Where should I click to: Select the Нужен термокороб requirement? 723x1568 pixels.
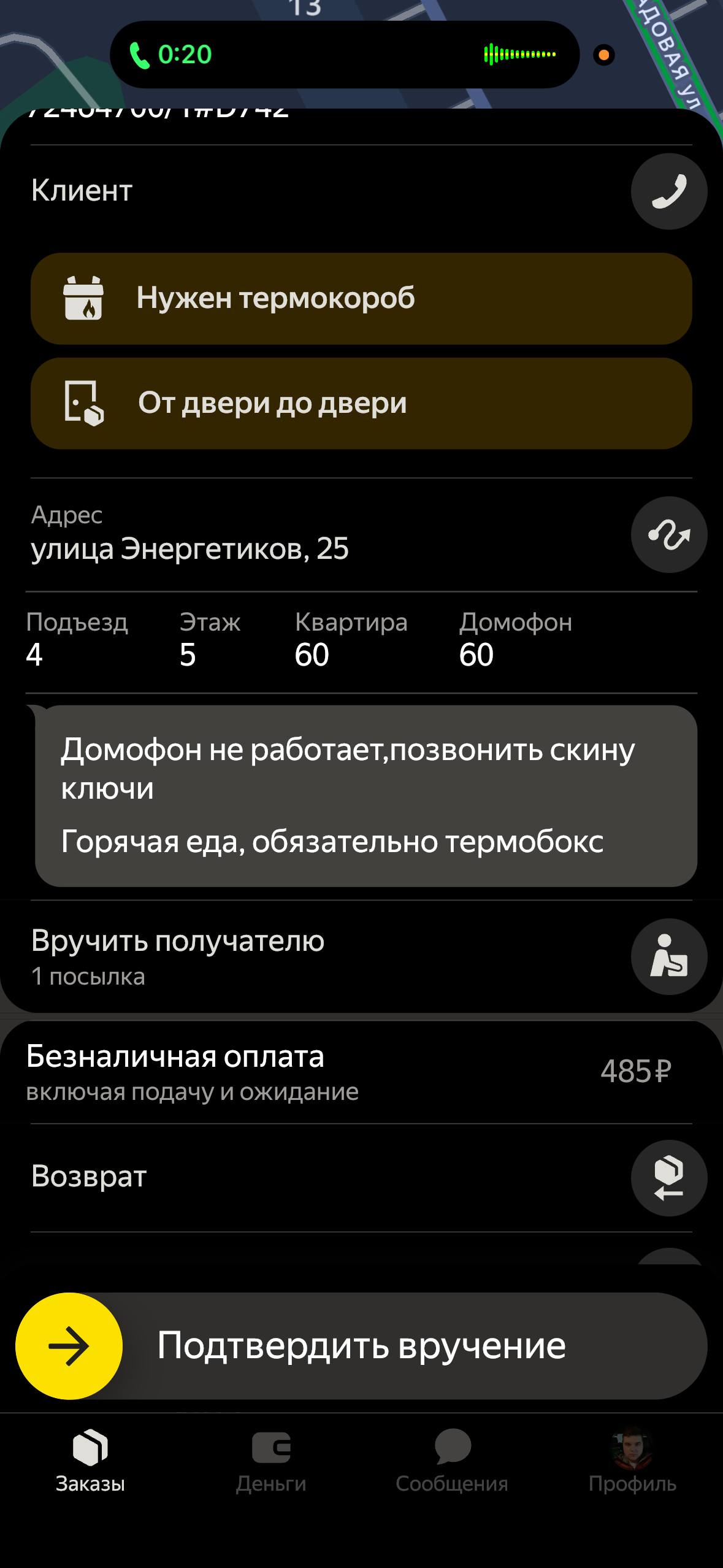pyautogui.click(x=361, y=299)
